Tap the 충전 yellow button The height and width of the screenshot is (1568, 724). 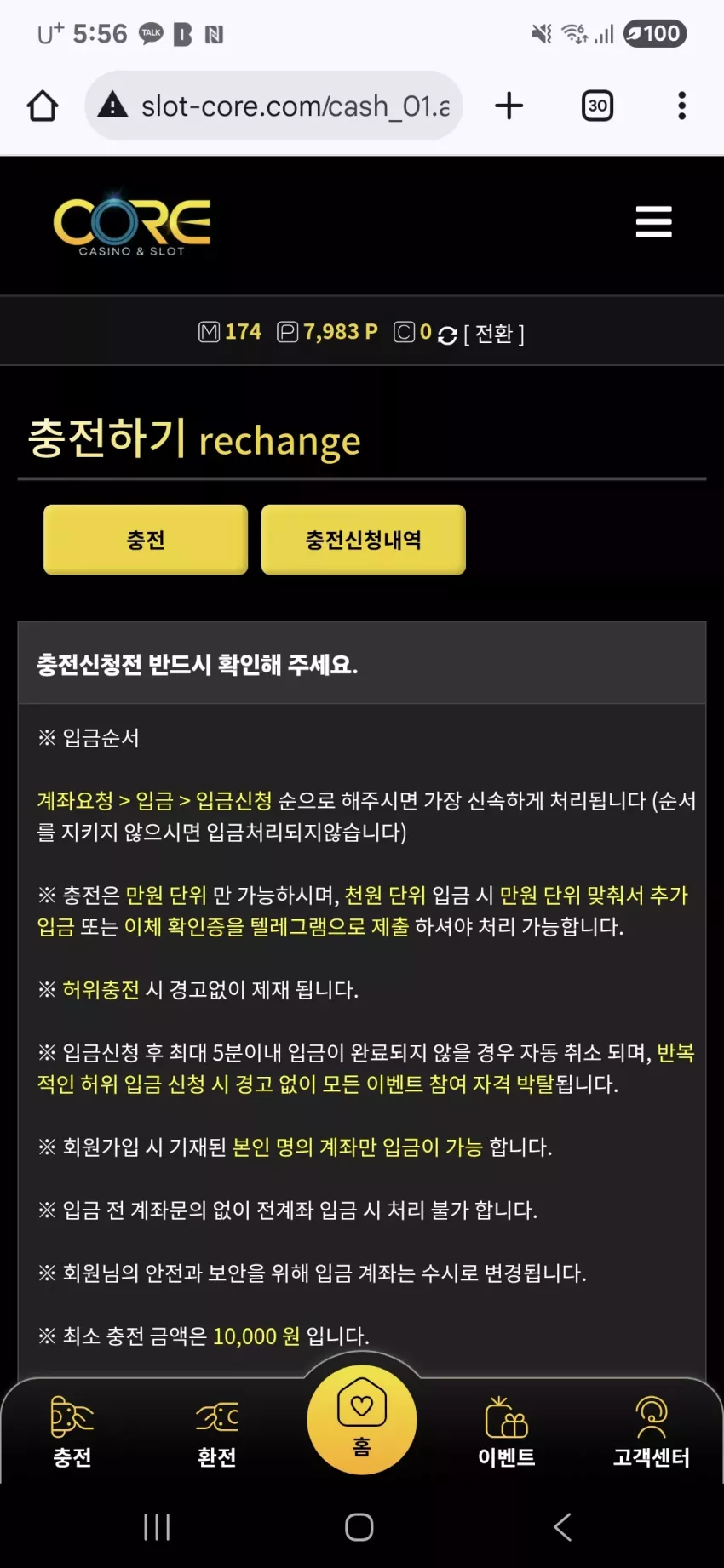[146, 540]
